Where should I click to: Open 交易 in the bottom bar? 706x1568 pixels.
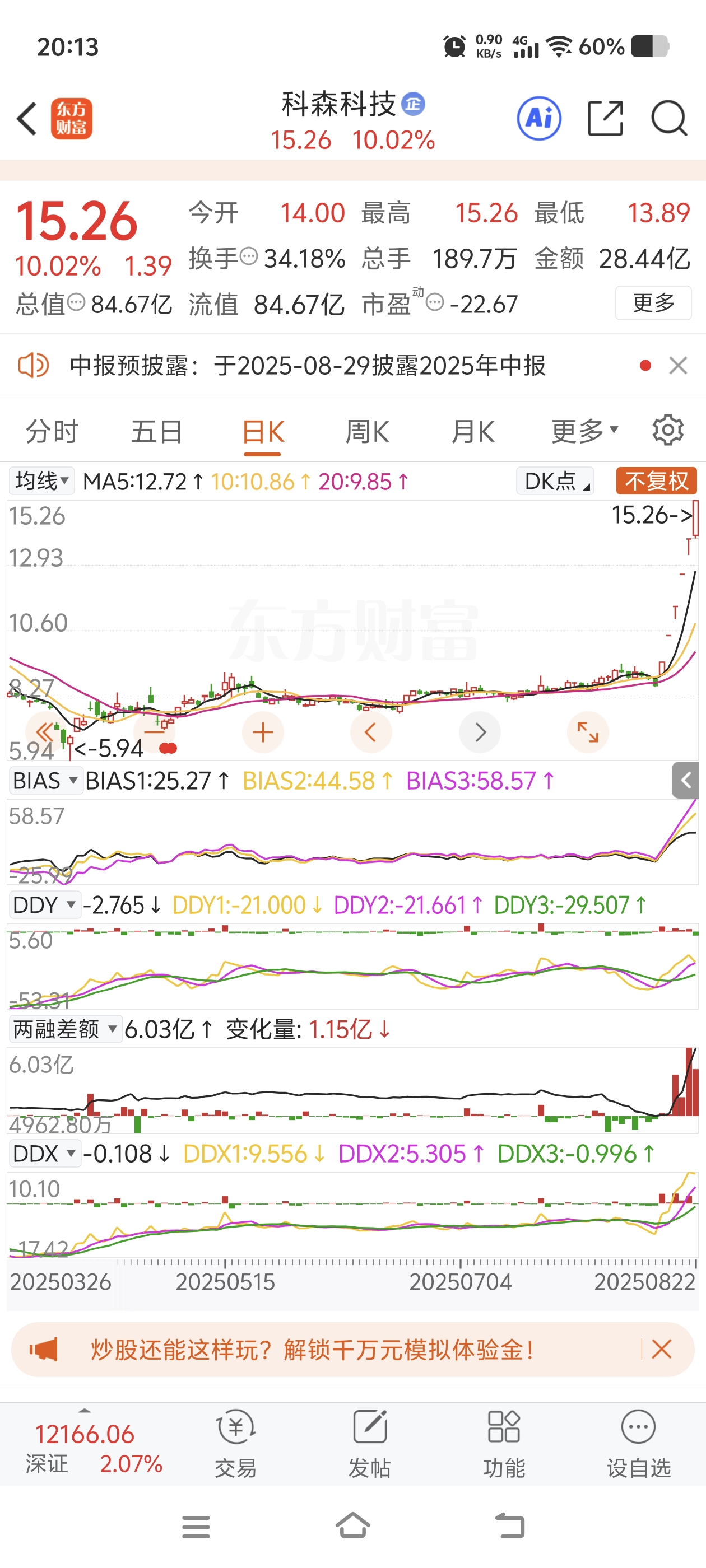click(x=235, y=1444)
